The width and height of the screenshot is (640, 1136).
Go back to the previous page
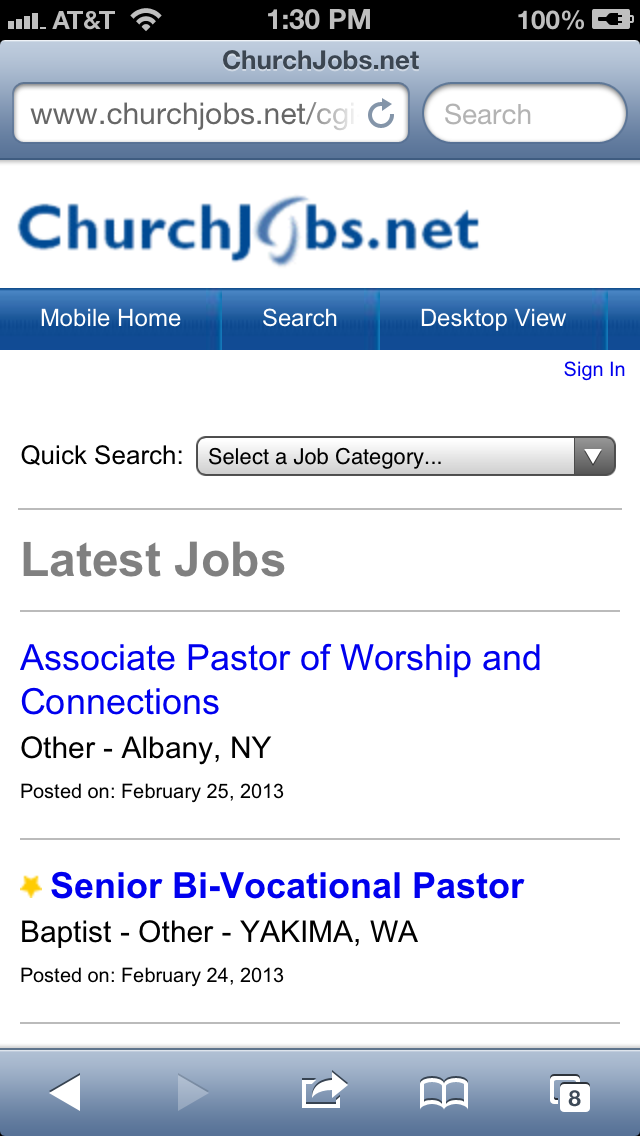pyautogui.click(x=65, y=1092)
